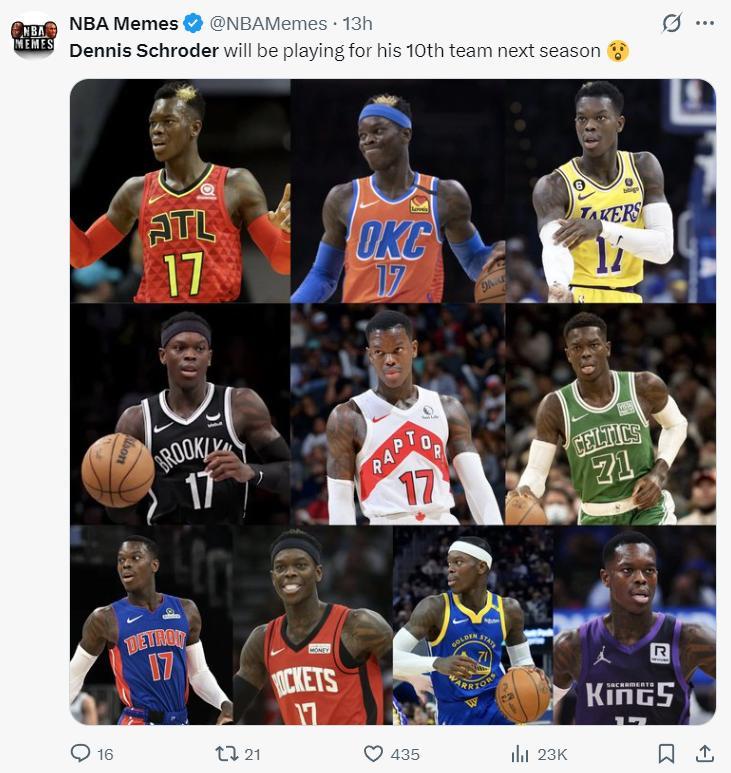Share the Dennis Schroder post
731x773 pixels.
click(x=704, y=754)
